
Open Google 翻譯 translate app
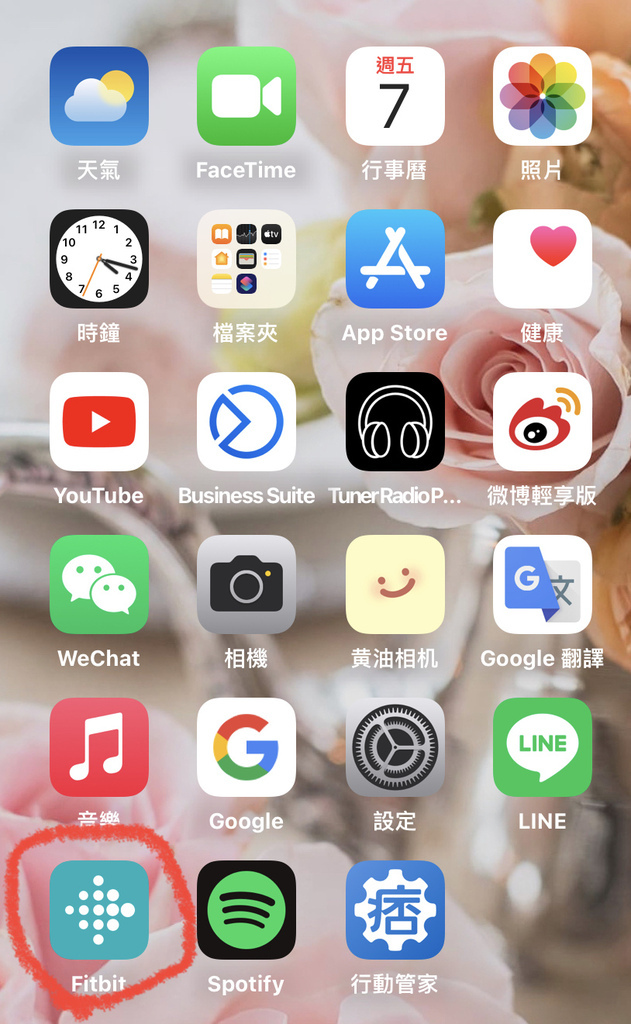click(x=542, y=584)
